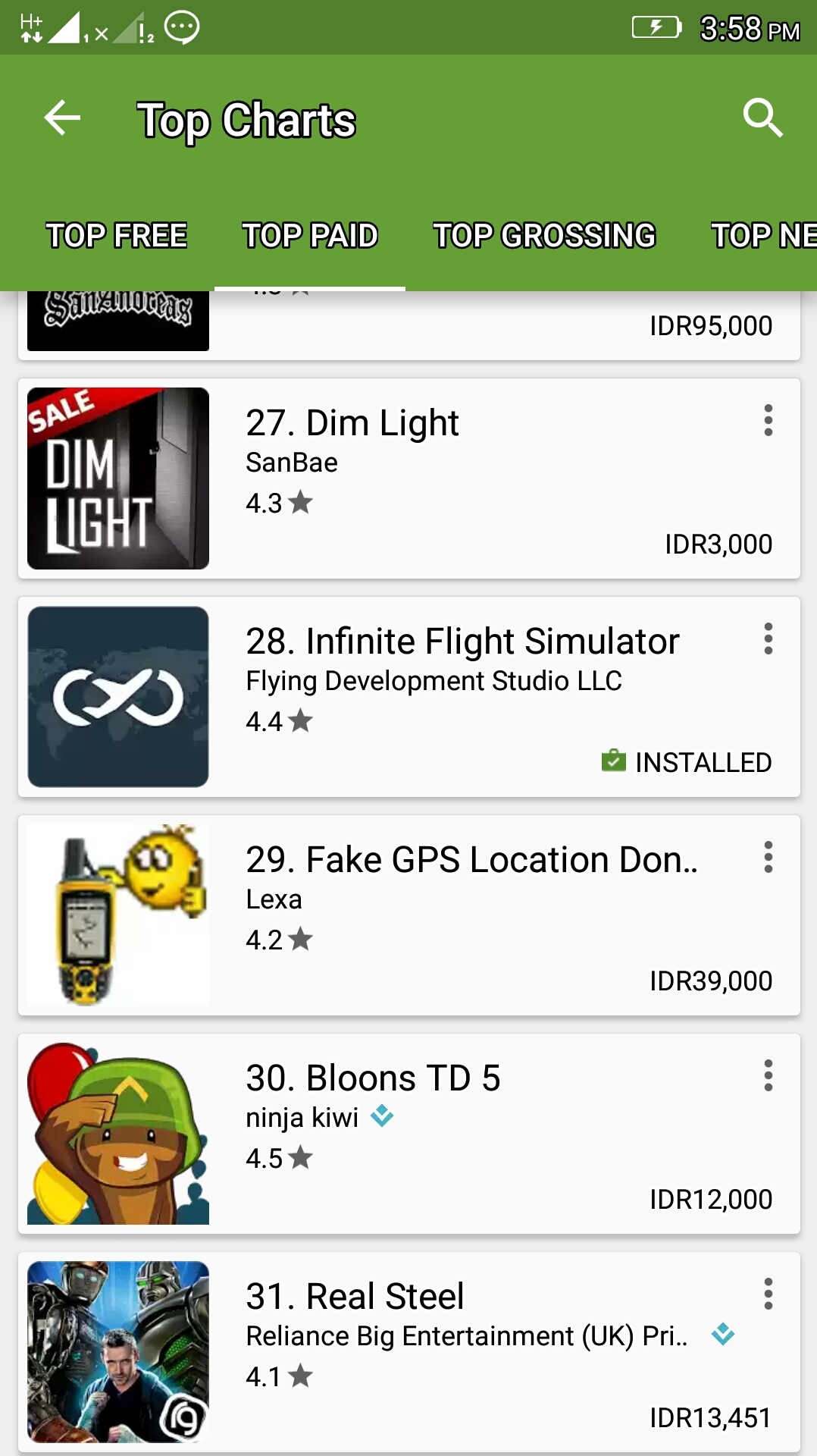Open overflow menu for Fake GPS Location
The image size is (817, 1456).
click(768, 857)
